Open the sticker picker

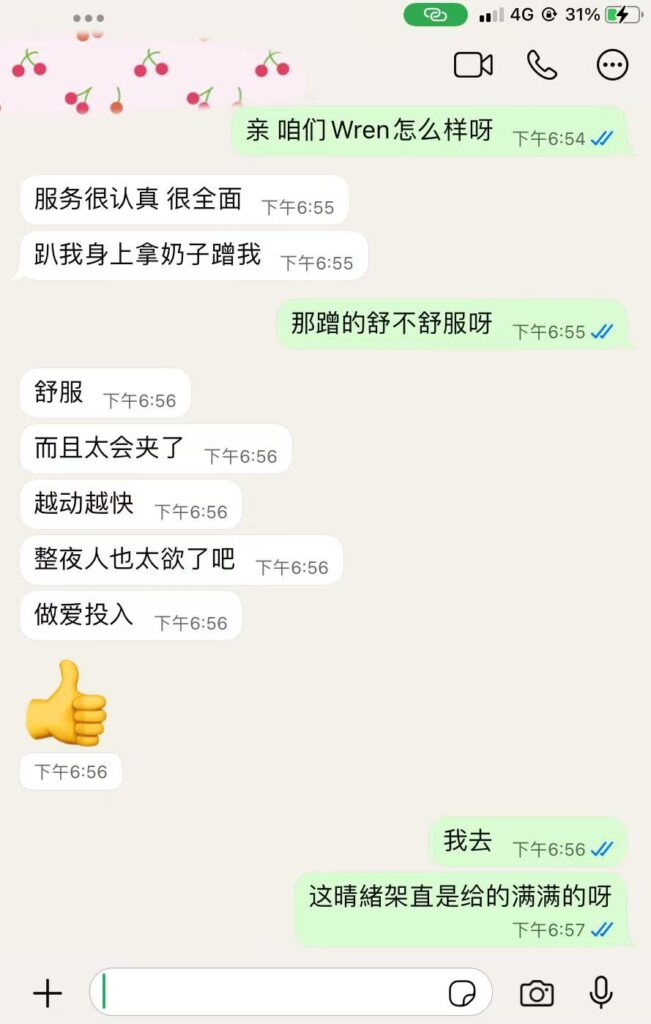click(461, 993)
